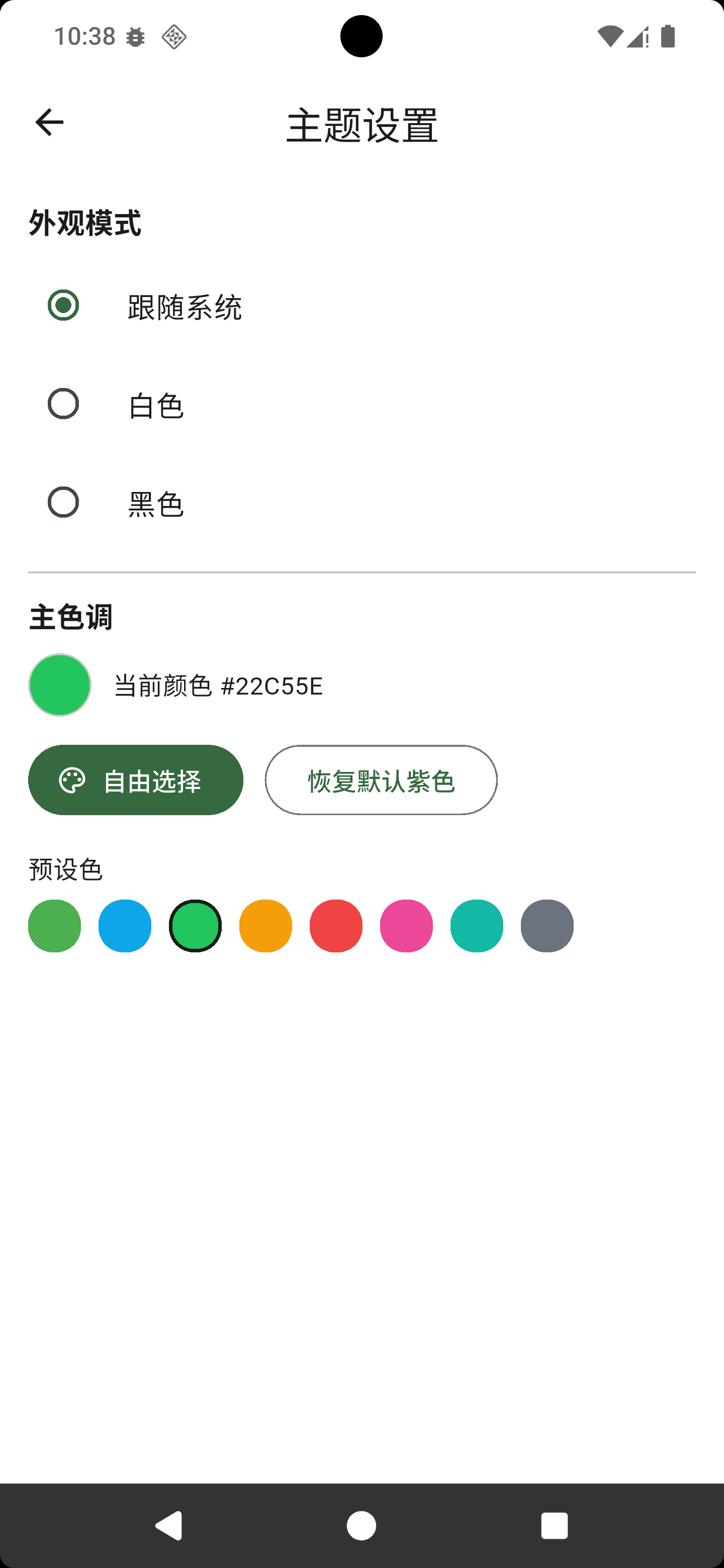Choose the 白色 appearance mode
Screen dimensions: 724x1568
click(x=63, y=404)
